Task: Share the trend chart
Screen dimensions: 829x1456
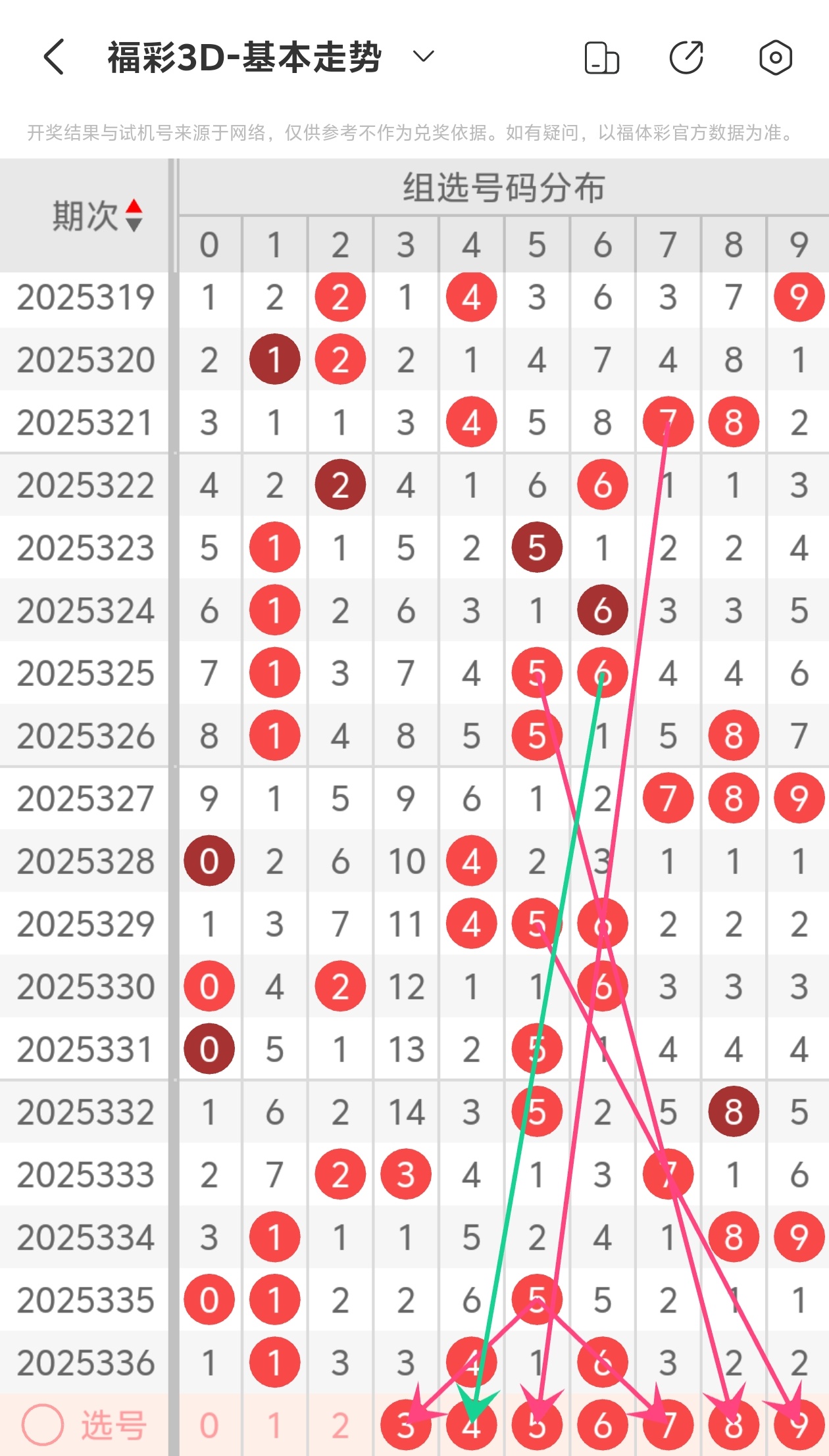Action: coord(686,58)
